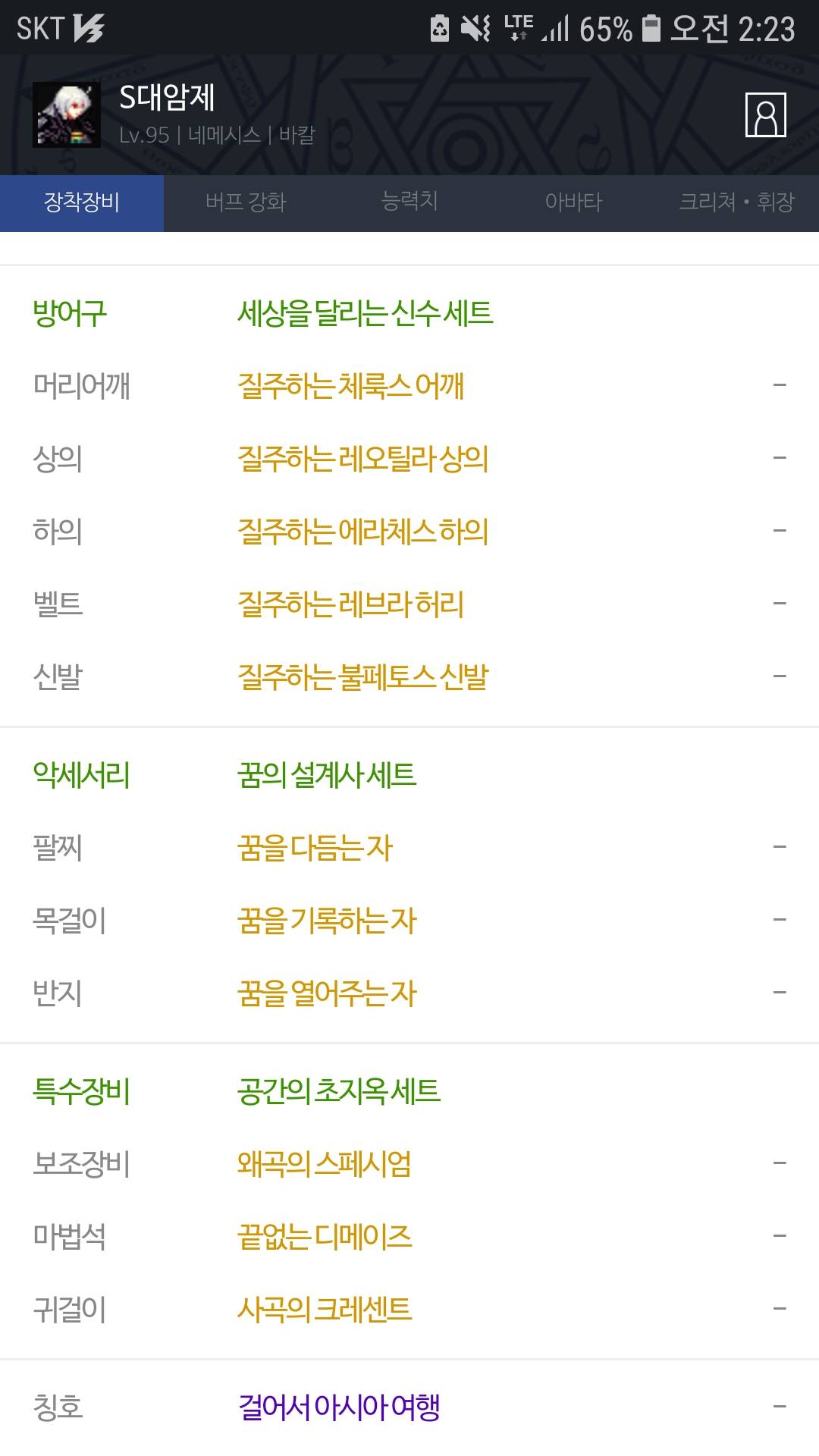Open the profile icon in the header
The width and height of the screenshot is (819, 1456).
click(765, 115)
